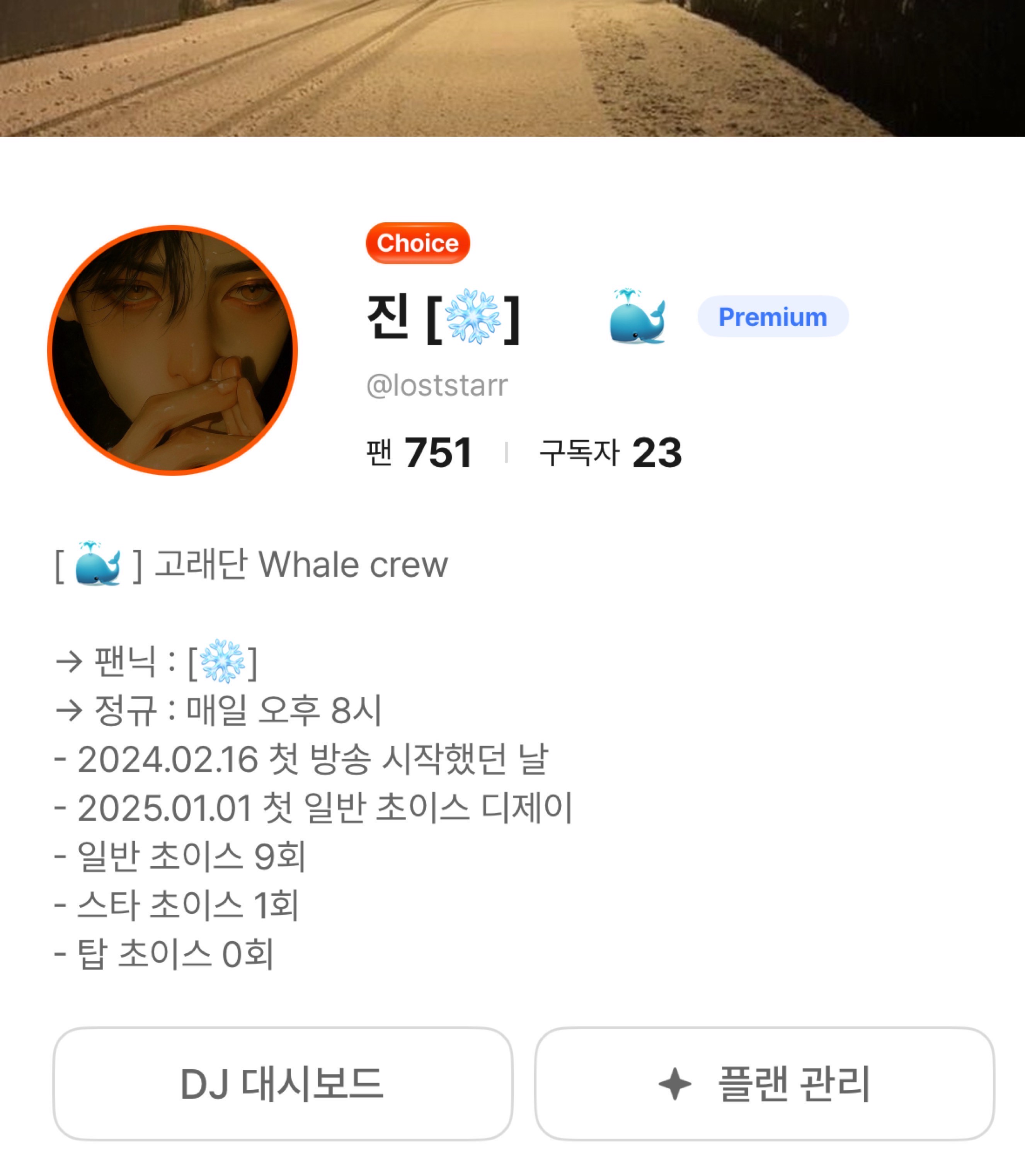This screenshot has width=1025, height=1176.
Task: Open the DJ 대시보드 button
Action: (283, 1083)
